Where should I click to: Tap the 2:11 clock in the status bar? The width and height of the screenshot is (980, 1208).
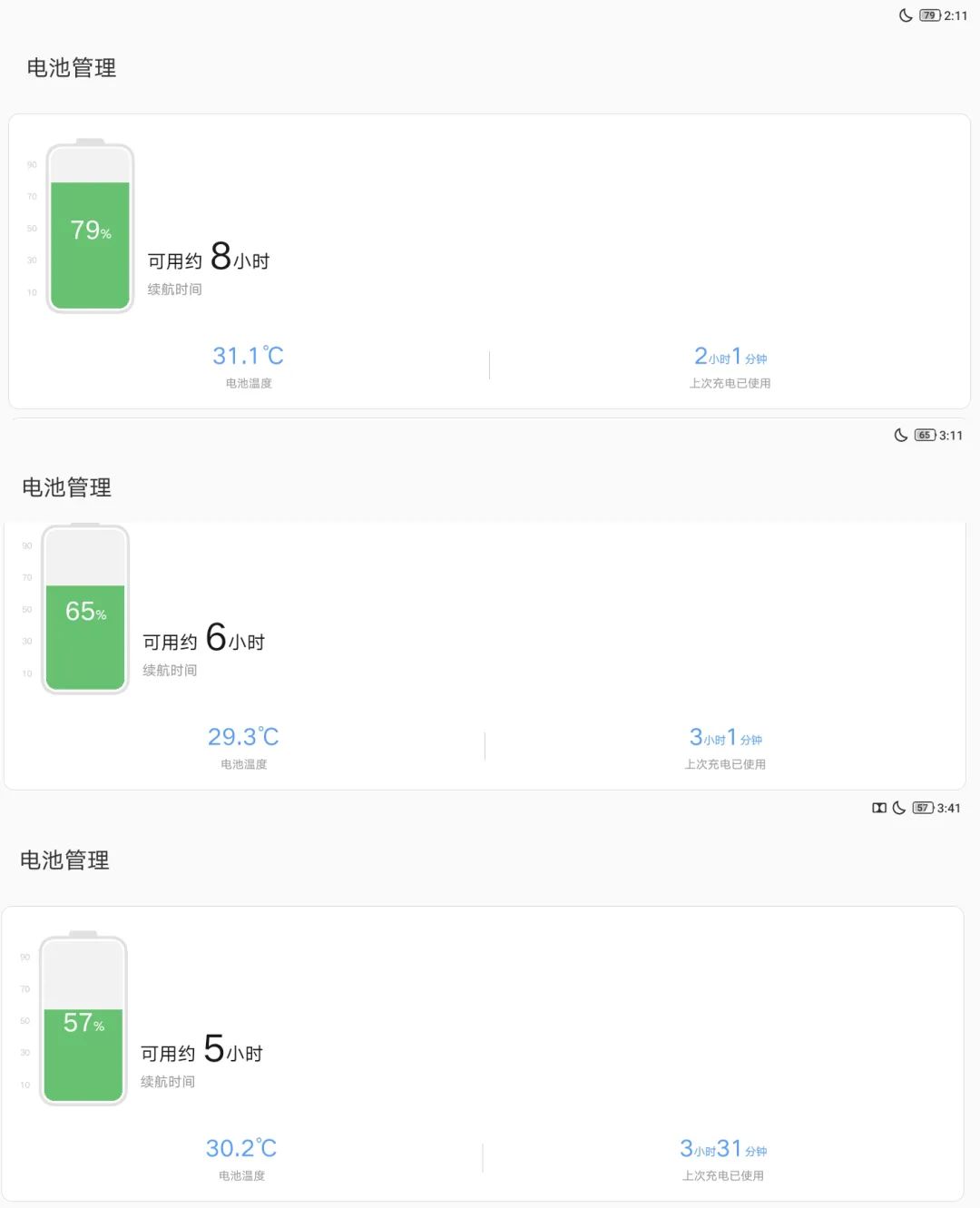pos(954,15)
